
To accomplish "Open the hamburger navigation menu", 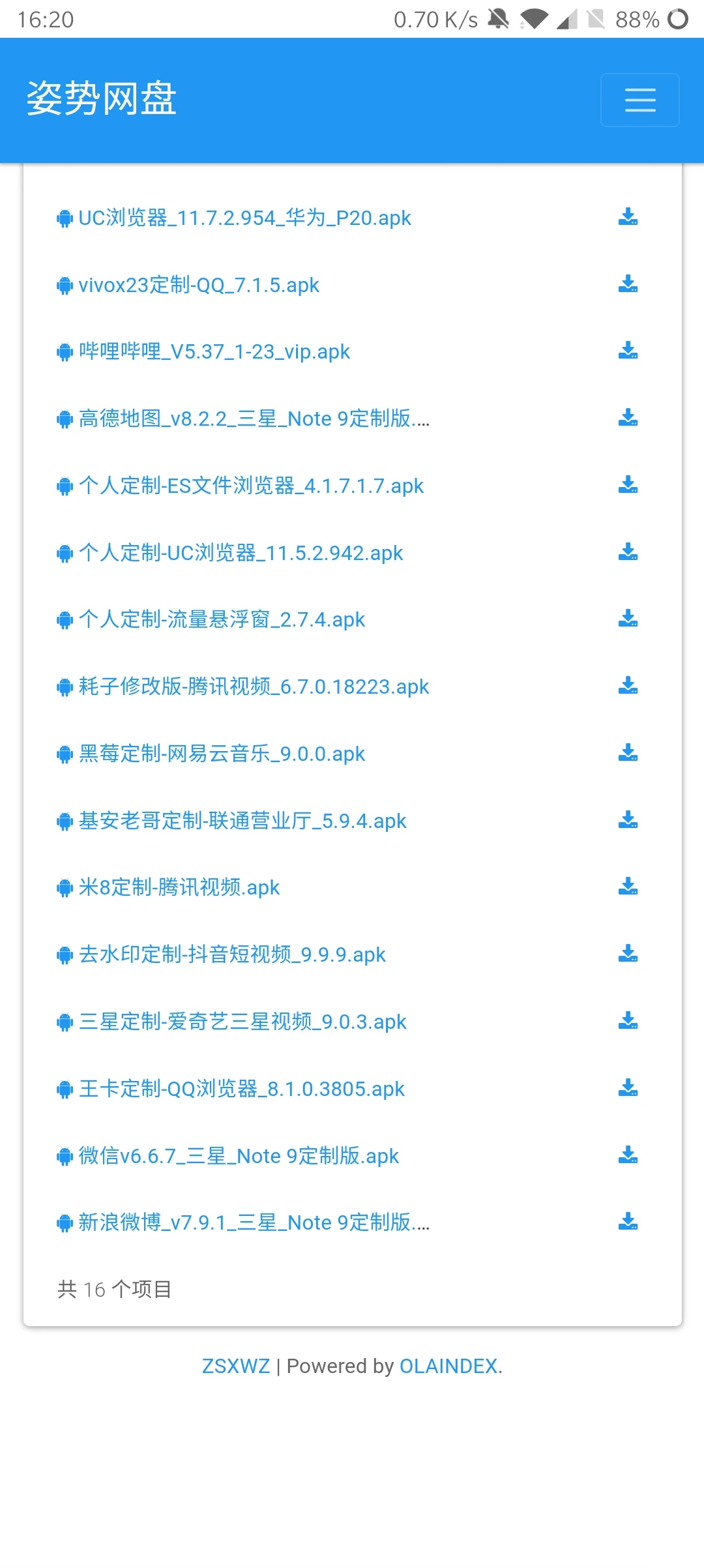I will click(639, 100).
